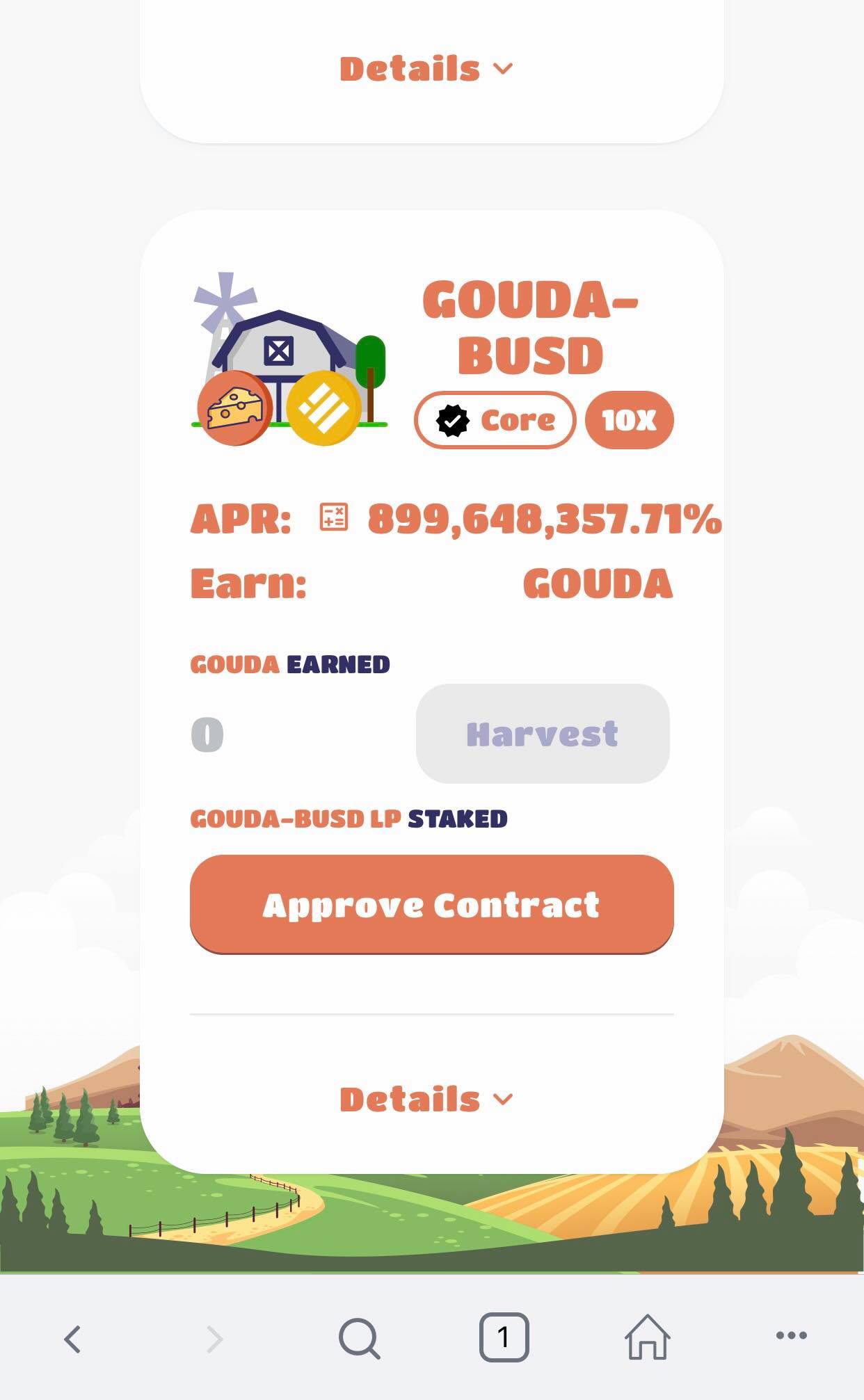Open the APR calculator icon

333,517
